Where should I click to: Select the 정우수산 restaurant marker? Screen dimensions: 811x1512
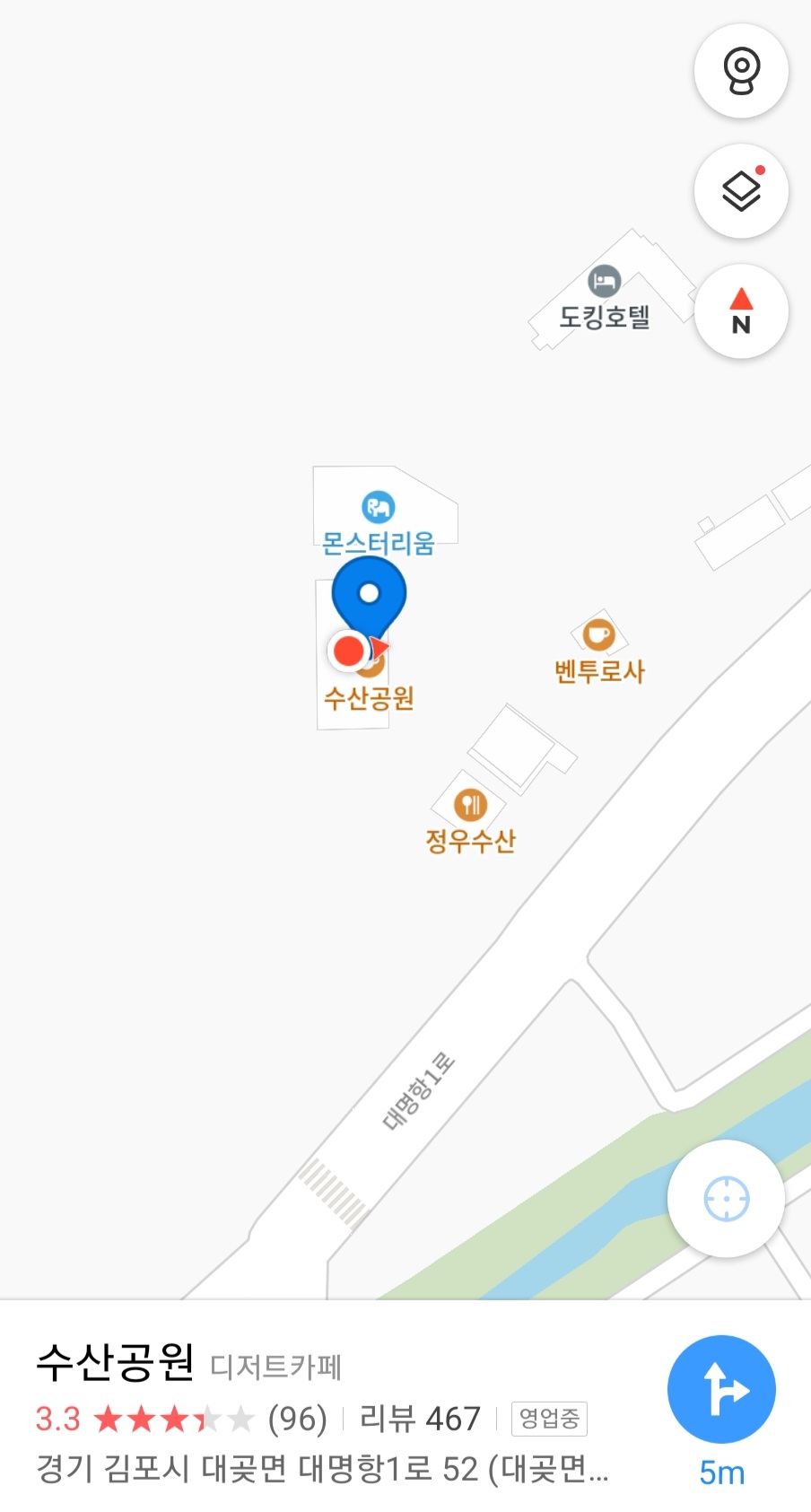470,804
